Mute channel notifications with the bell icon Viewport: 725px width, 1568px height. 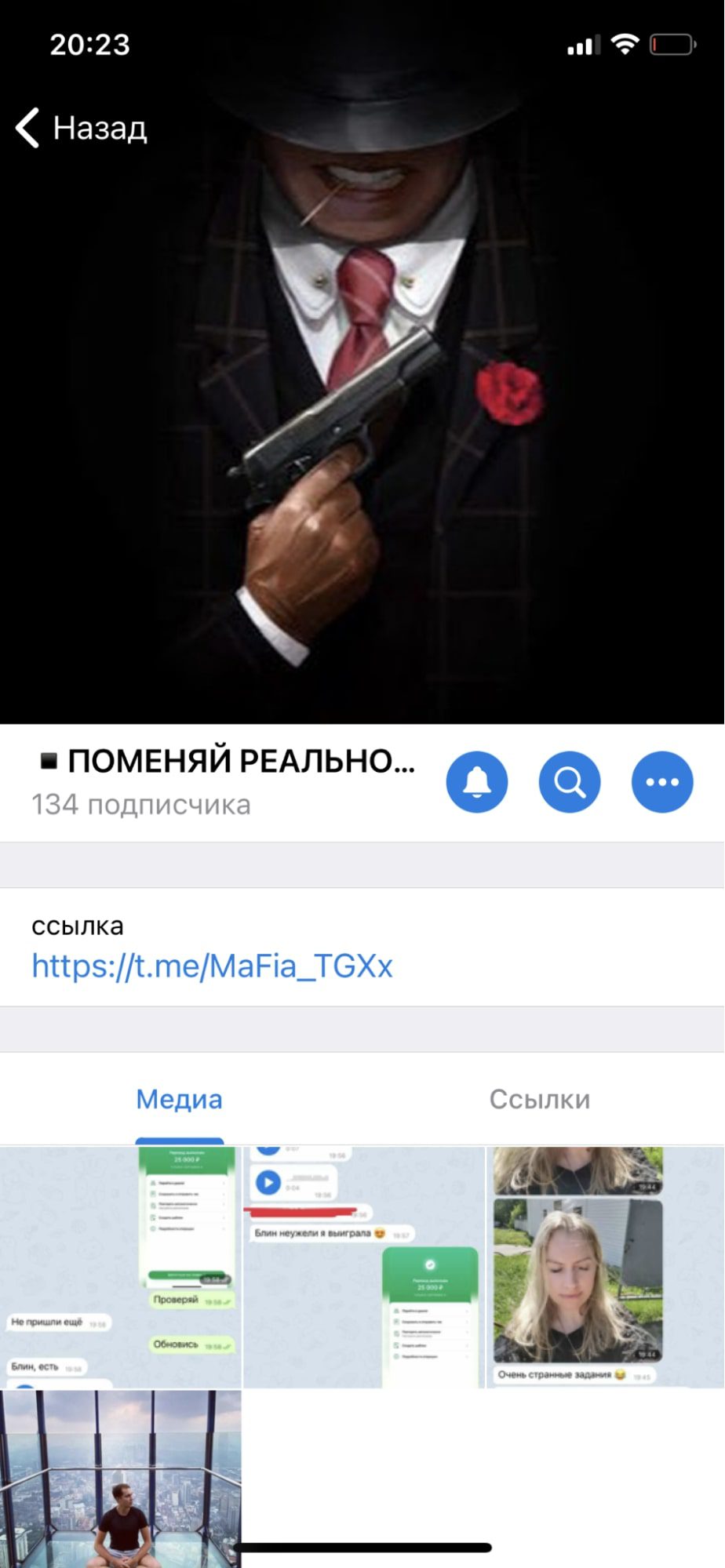click(x=476, y=781)
